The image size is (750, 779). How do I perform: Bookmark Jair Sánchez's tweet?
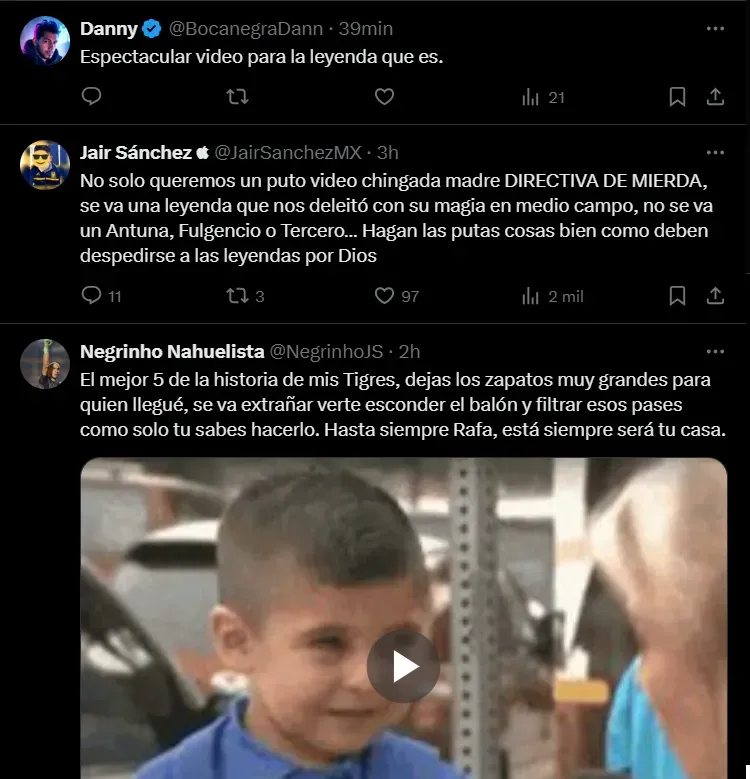coord(677,296)
